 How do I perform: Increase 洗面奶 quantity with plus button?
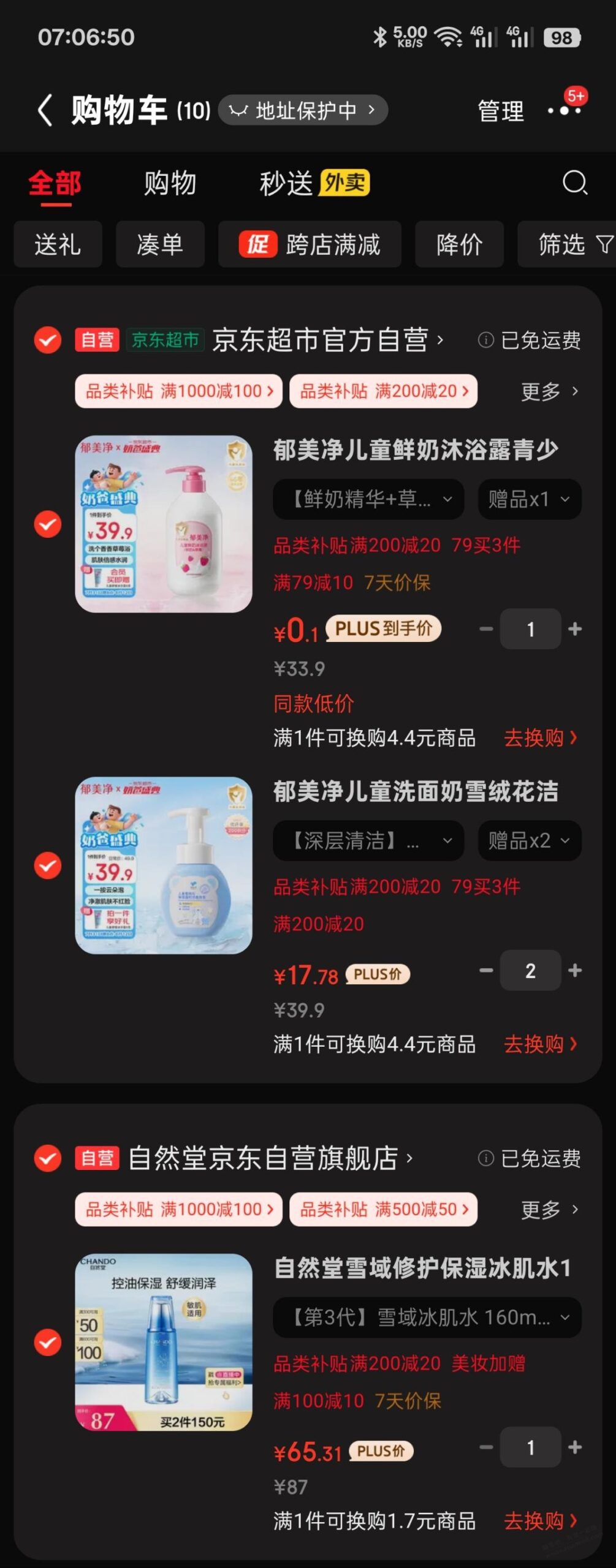tap(574, 970)
